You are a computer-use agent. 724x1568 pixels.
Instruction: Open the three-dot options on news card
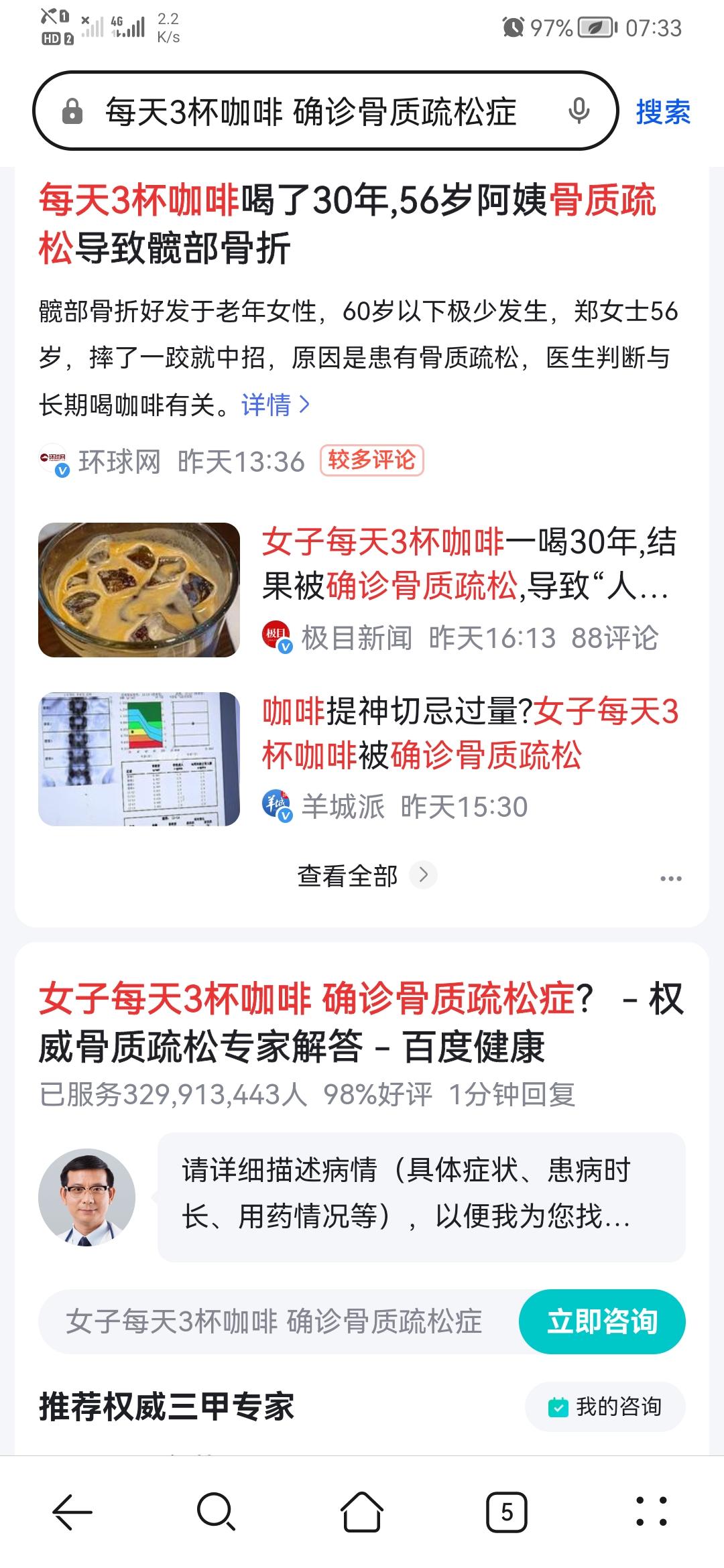pos(670,878)
